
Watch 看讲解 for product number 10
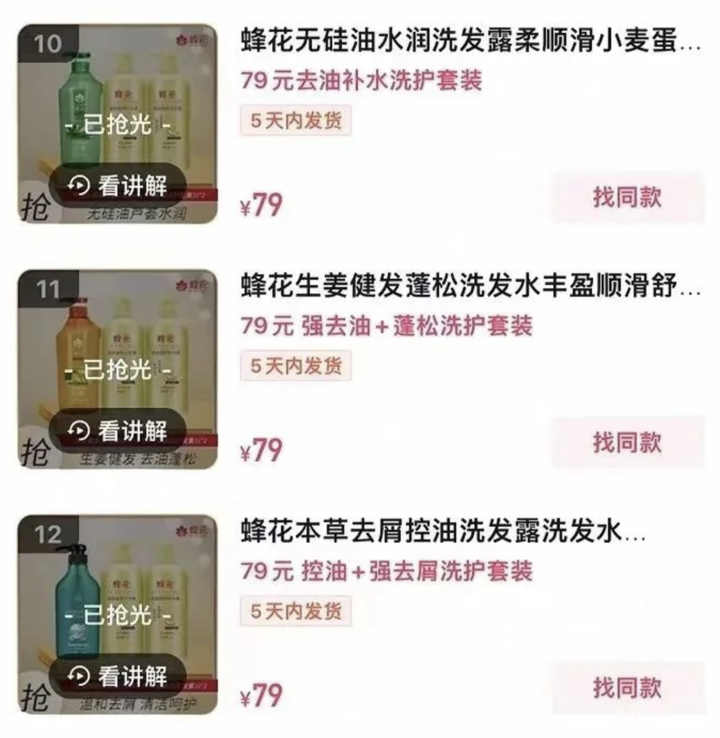point(118,185)
